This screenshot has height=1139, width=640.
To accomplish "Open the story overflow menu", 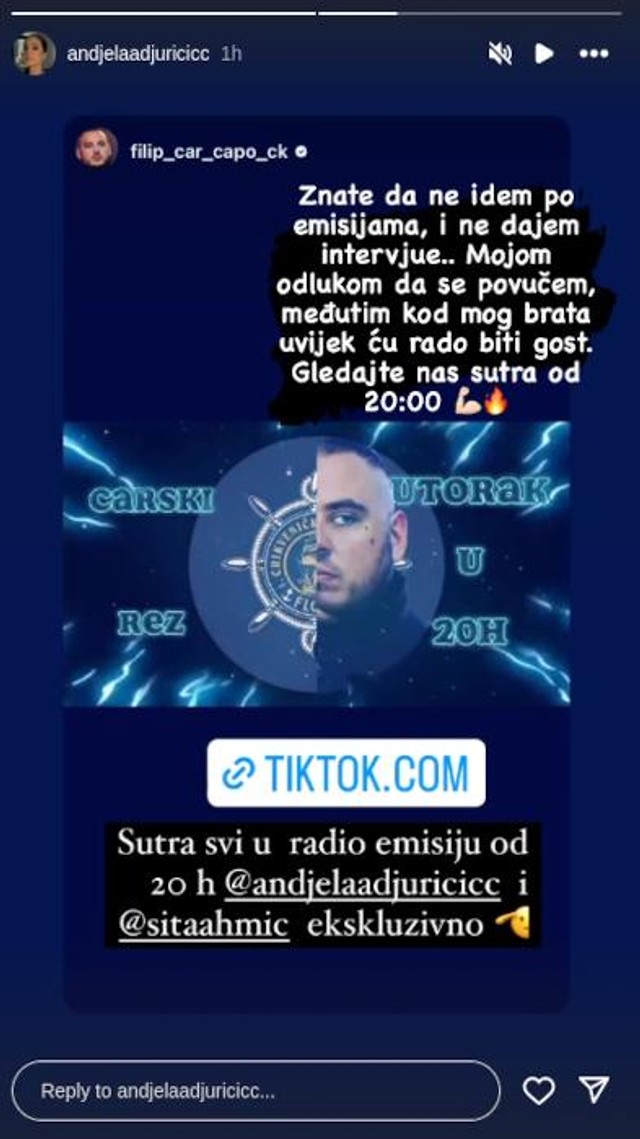I will pos(594,53).
